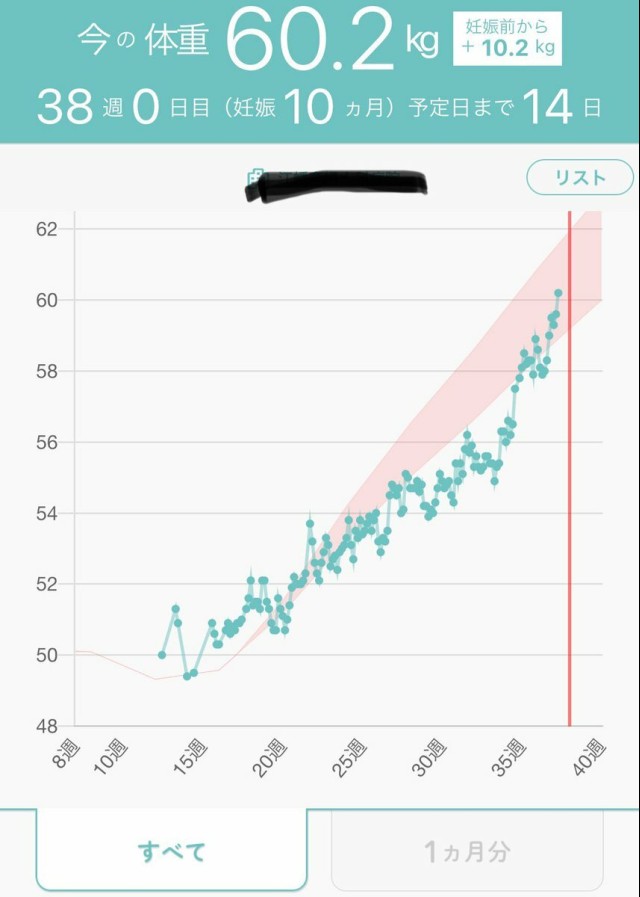Viewport: 640px width, 897px height.
Task: Switch to the すべて tab
Action: click(x=172, y=851)
